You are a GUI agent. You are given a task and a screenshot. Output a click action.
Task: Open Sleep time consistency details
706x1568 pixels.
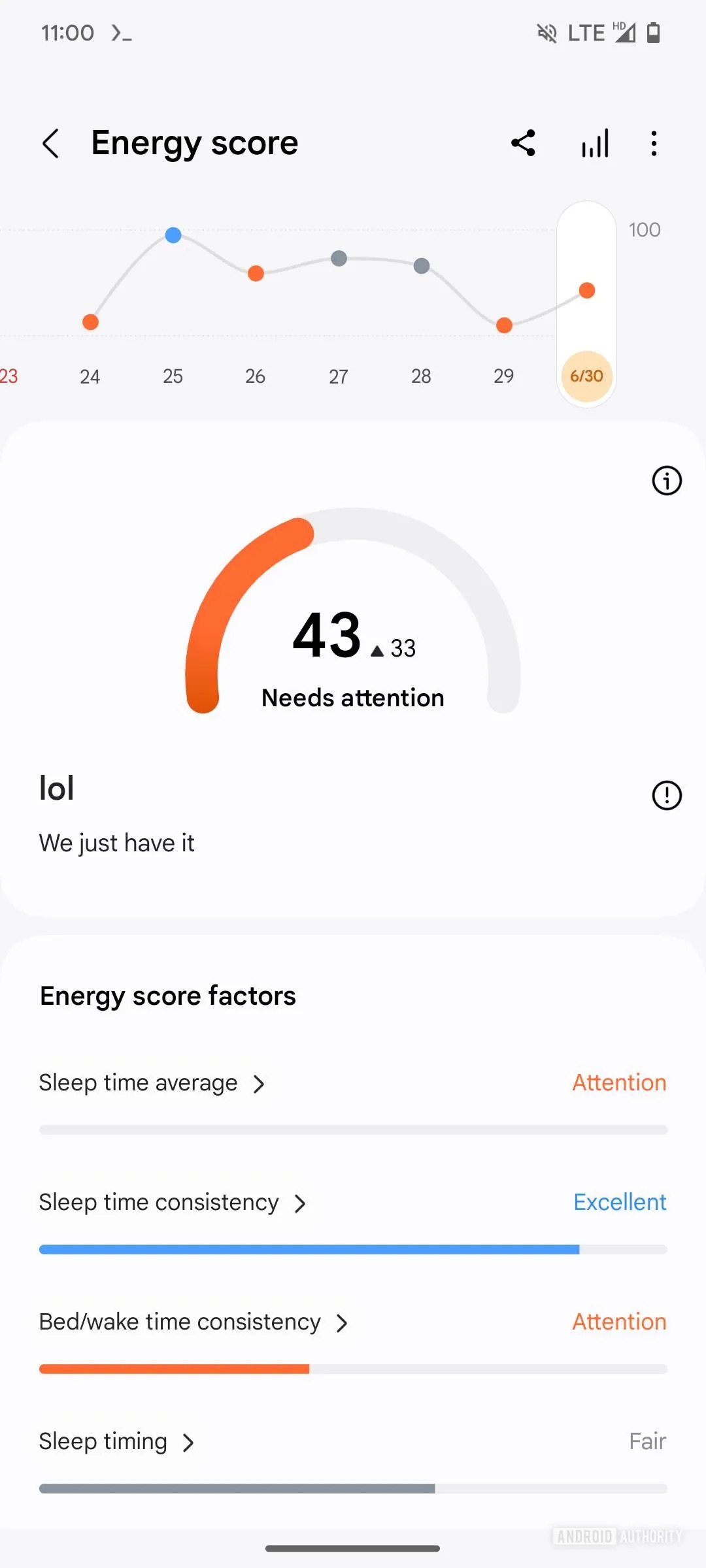tap(172, 1203)
